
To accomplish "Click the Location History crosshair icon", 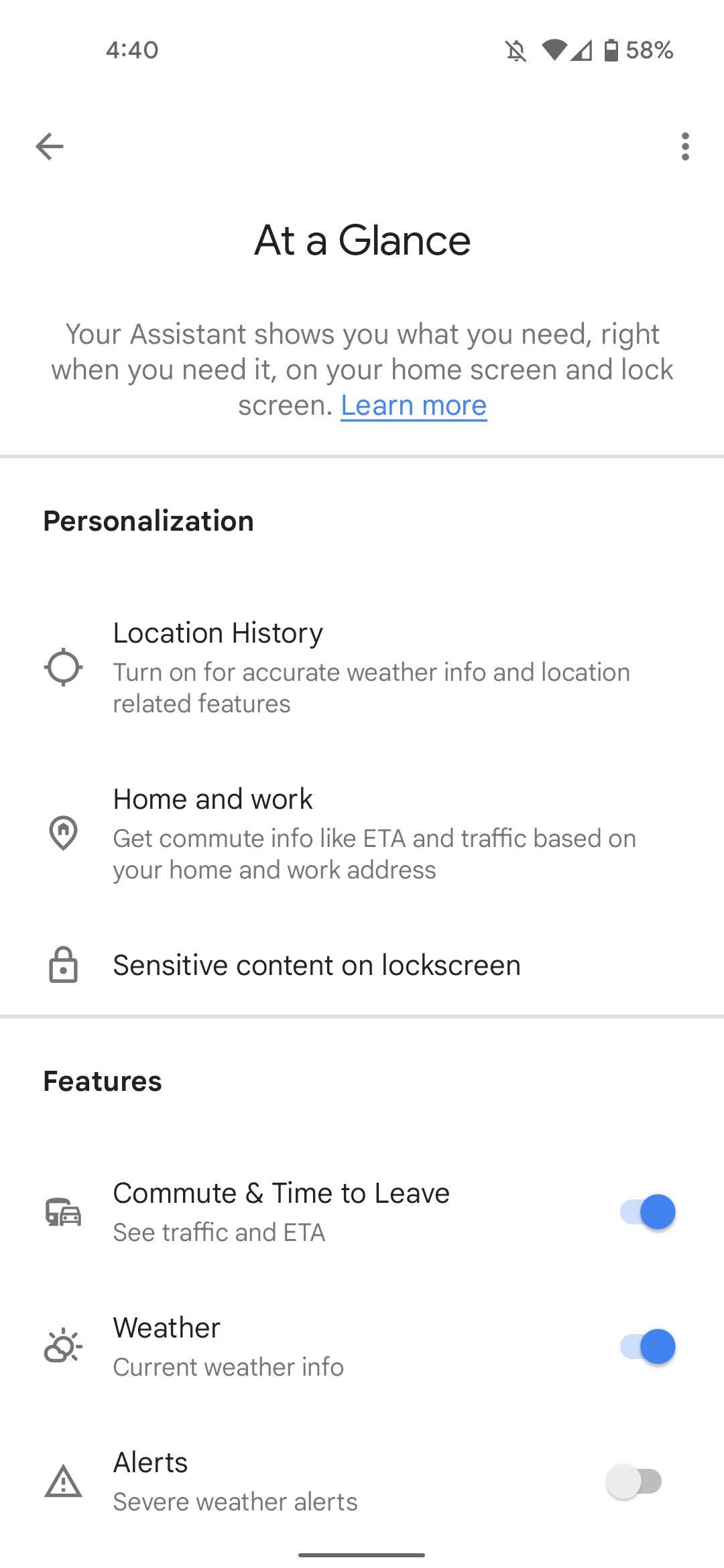I will [64, 667].
